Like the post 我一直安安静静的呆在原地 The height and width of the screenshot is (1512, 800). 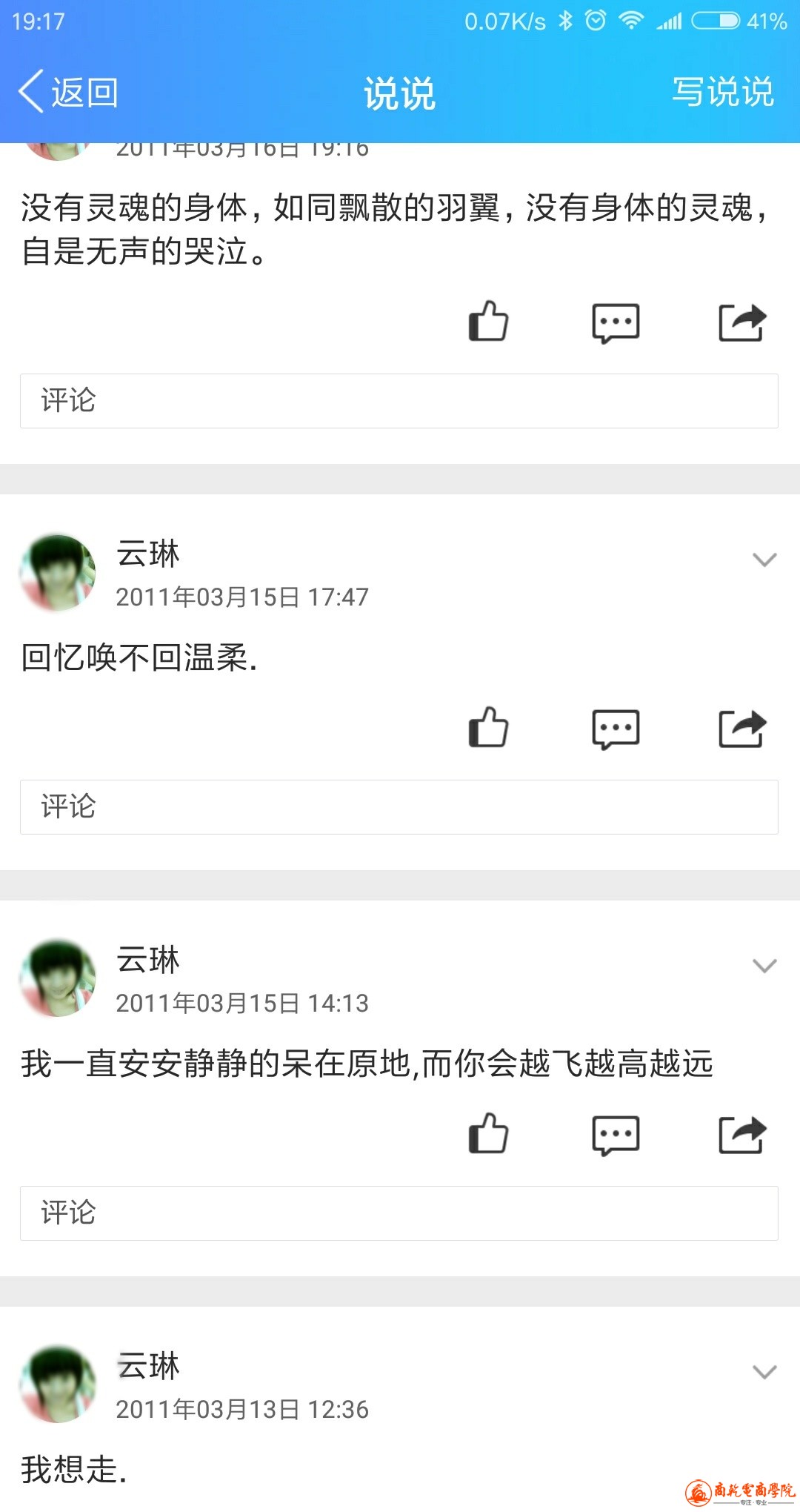[x=489, y=1134]
